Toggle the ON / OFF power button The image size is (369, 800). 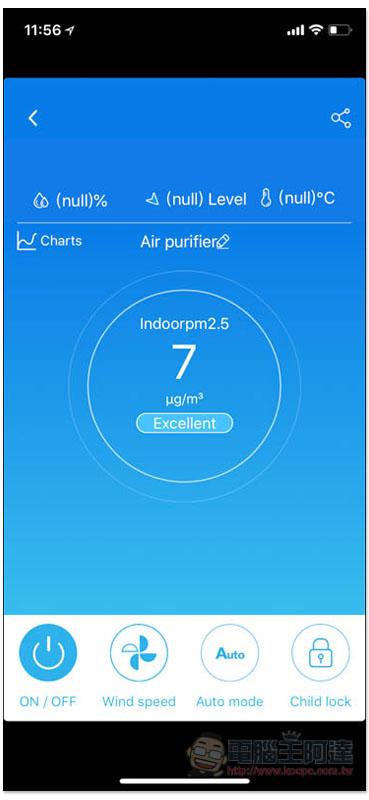pos(48,653)
